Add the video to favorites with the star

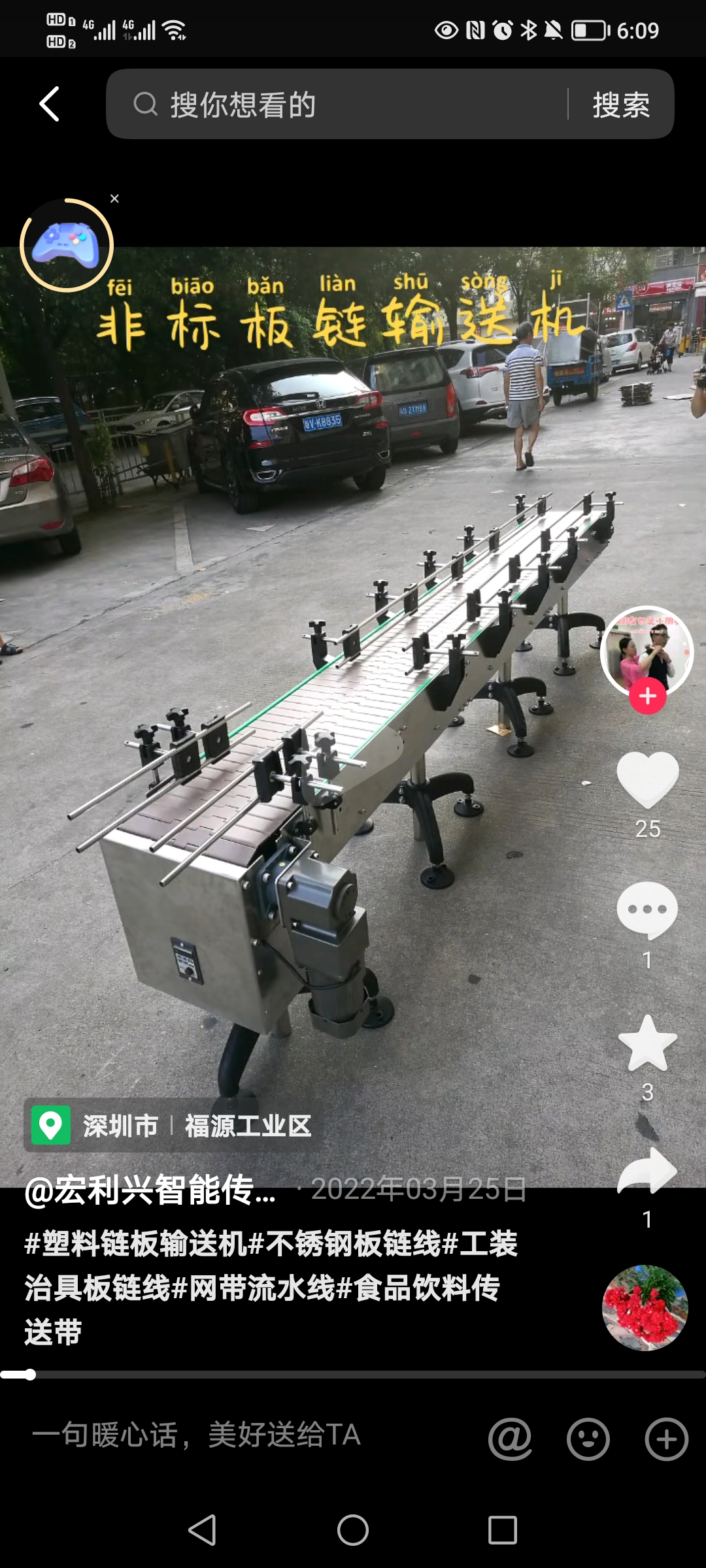coord(647,1043)
